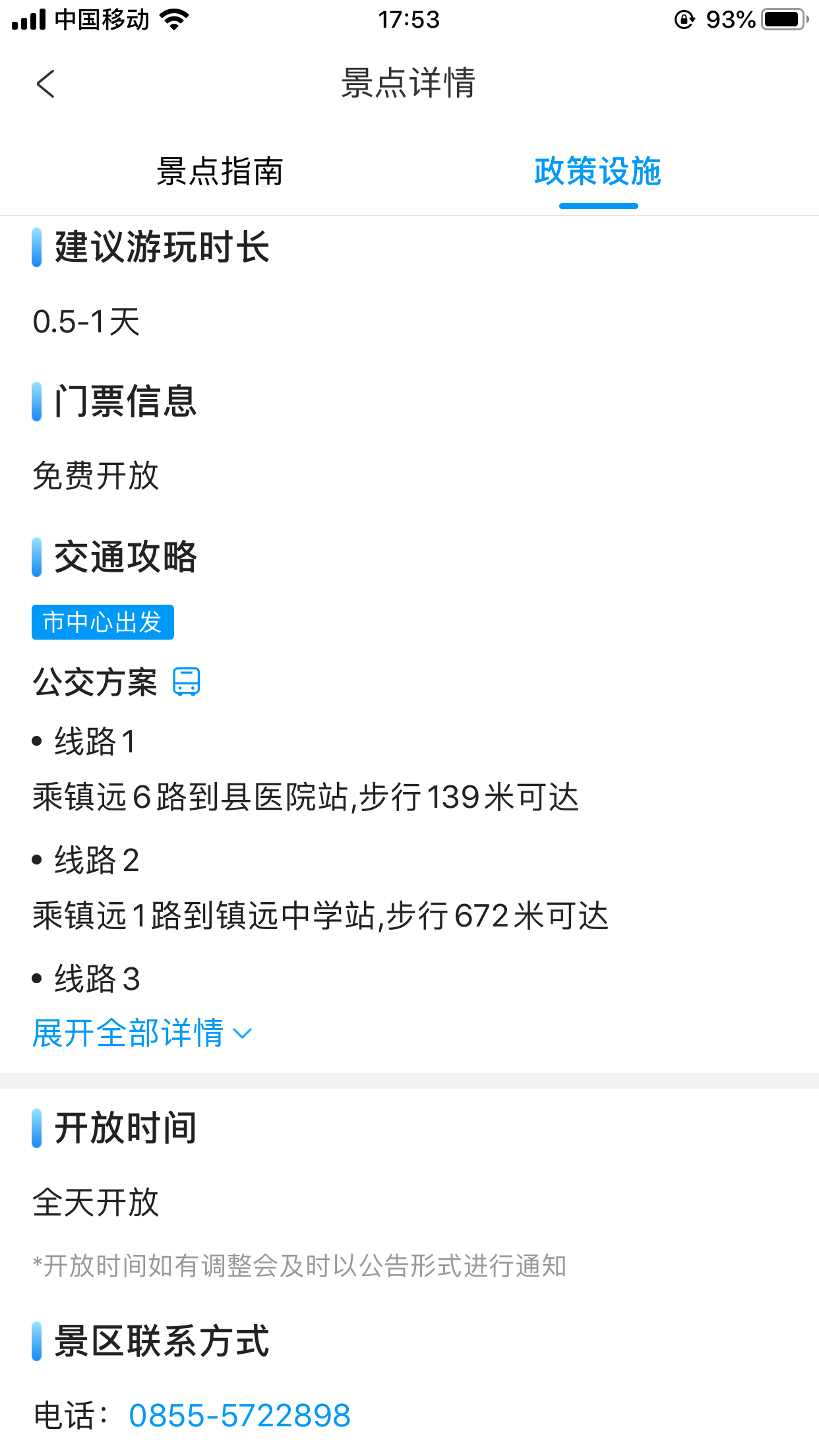
Task: Select the 政策设施 tab
Action: click(597, 171)
